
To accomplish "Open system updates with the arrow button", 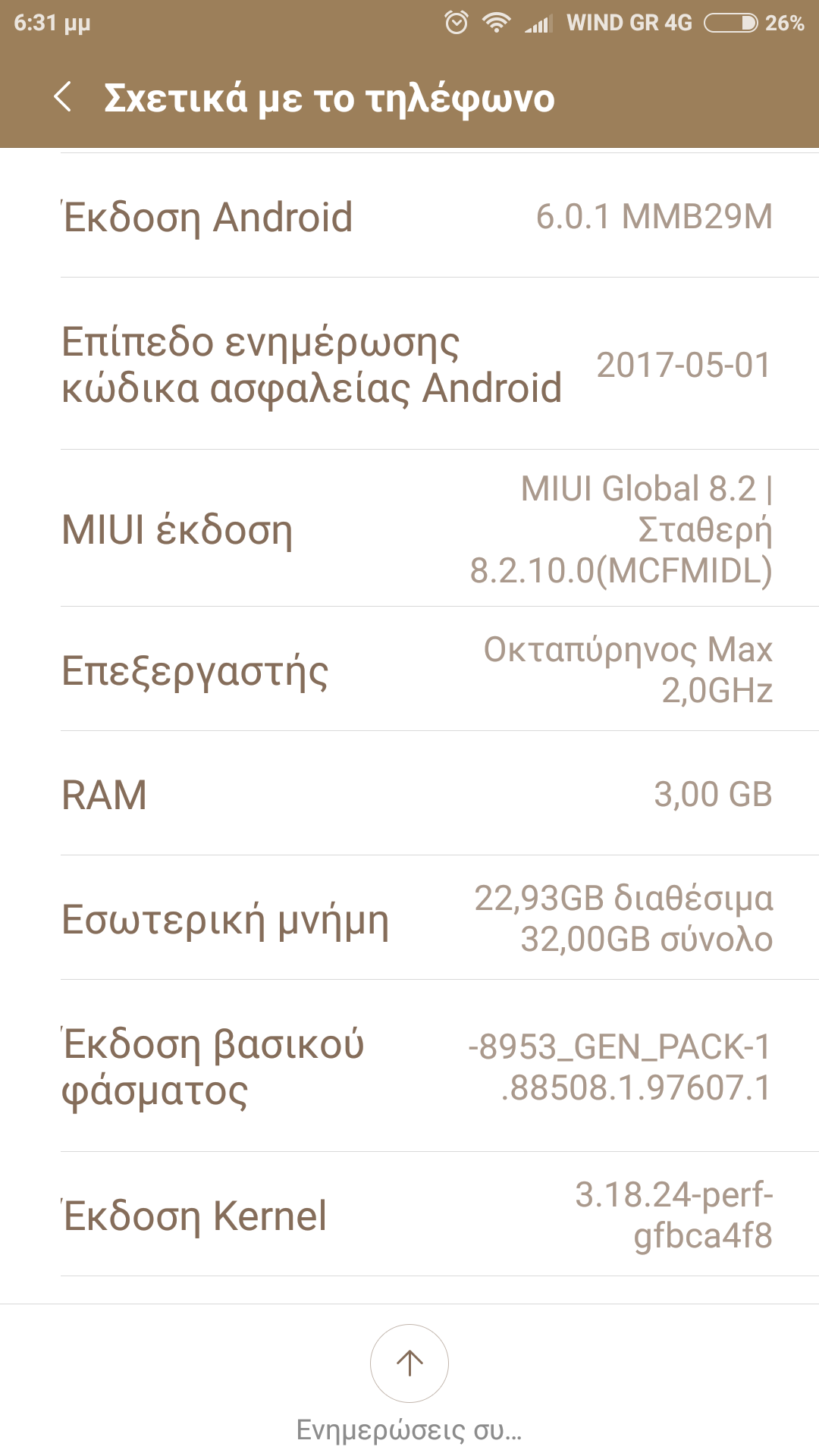I will [409, 1363].
